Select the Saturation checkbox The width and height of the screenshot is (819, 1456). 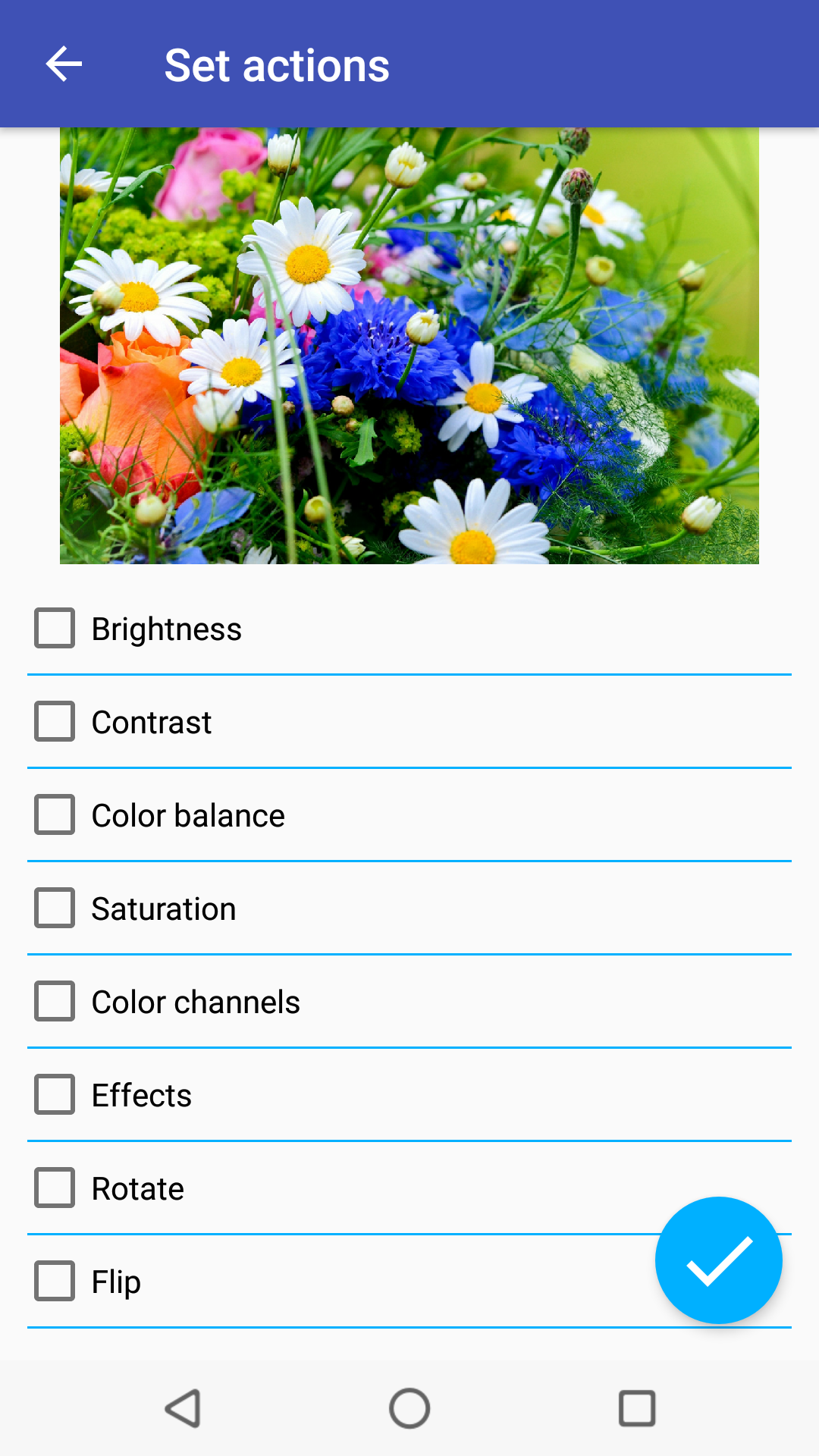[x=54, y=908]
